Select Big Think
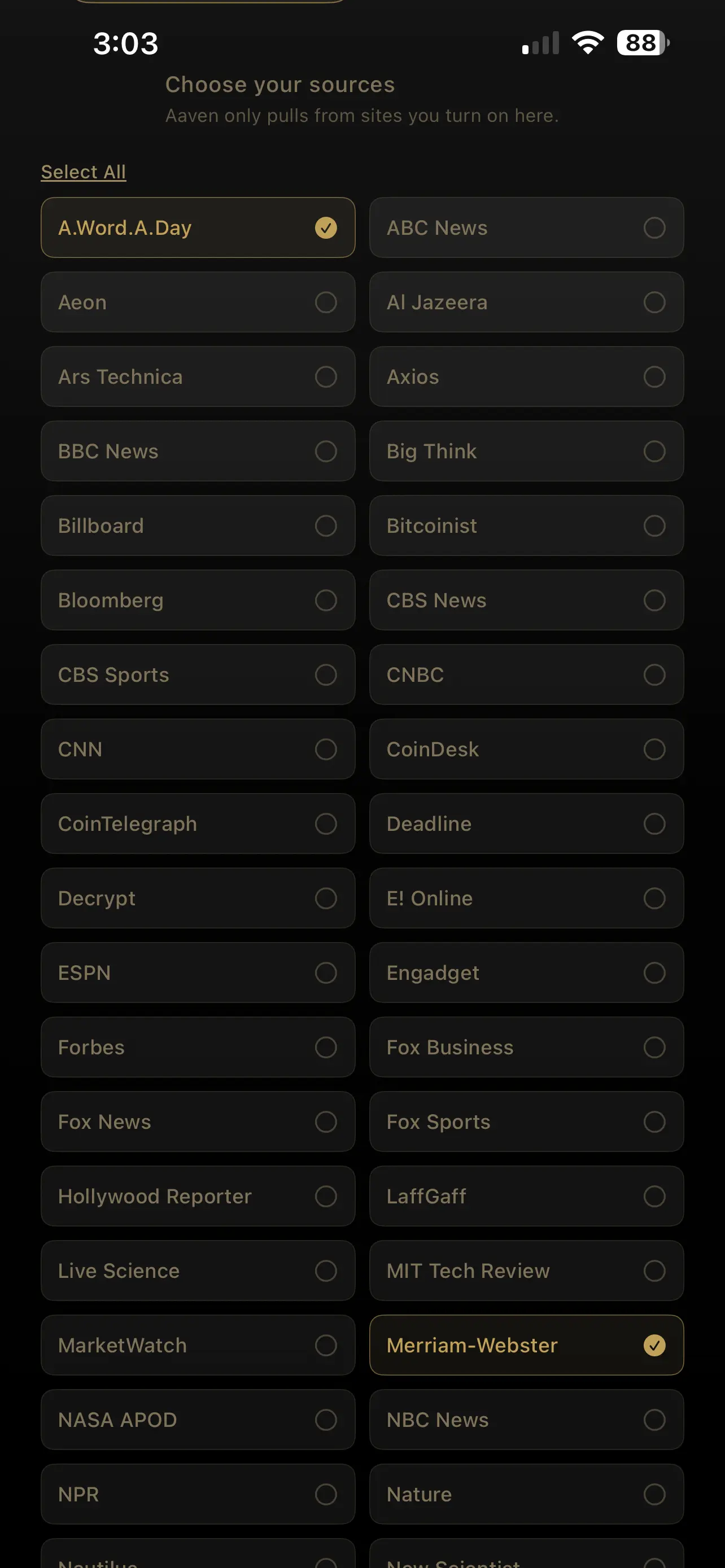Image resolution: width=725 pixels, height=1568 pixels. [x=527, y=451]
